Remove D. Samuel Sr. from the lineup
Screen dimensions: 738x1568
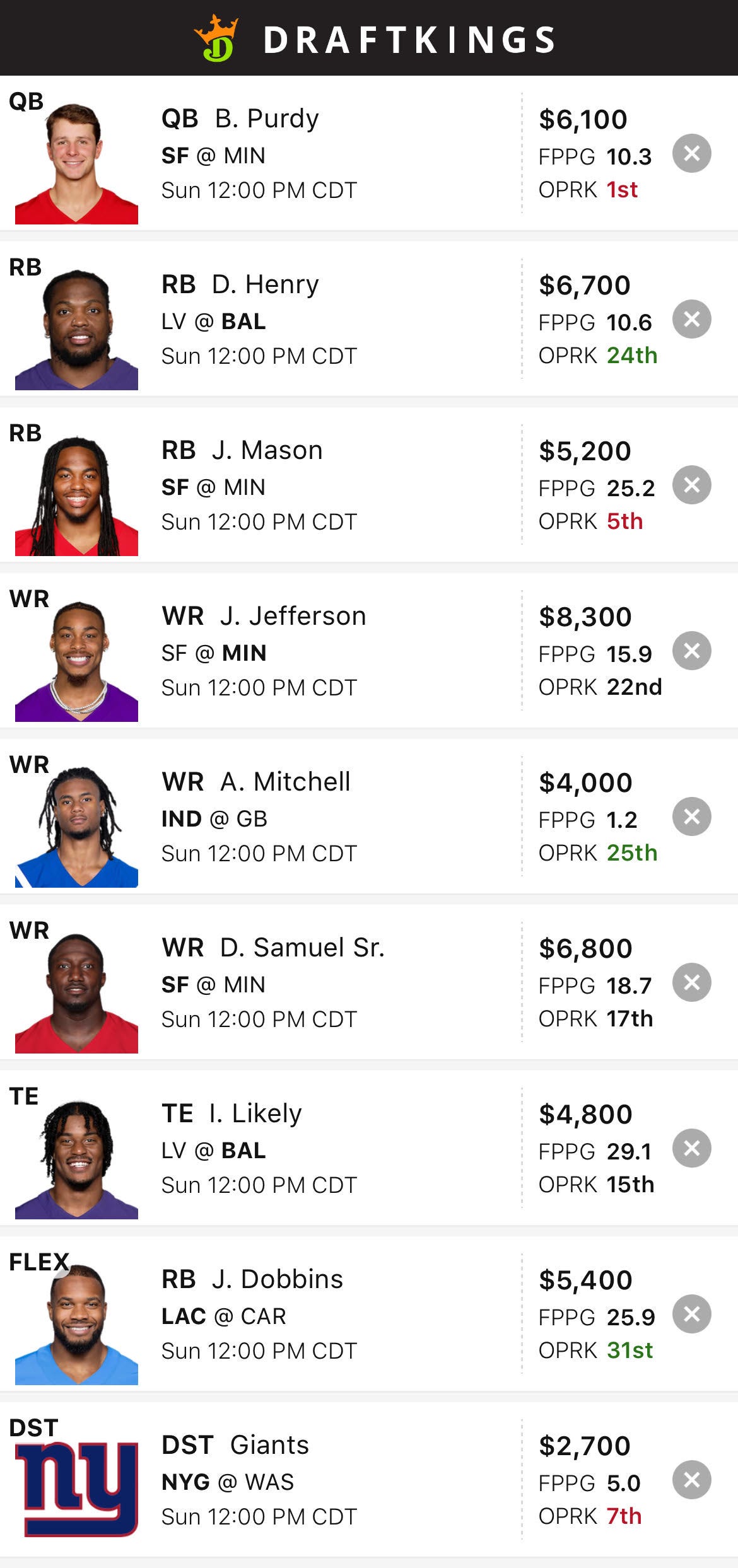coord(691,982)
